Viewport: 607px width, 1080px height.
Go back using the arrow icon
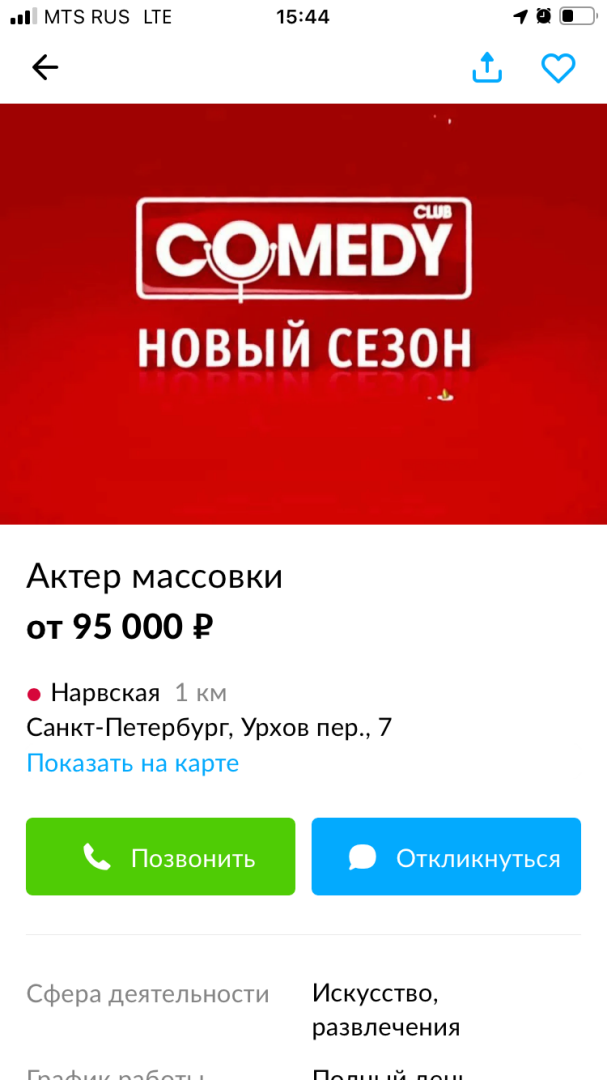[45, 67]
